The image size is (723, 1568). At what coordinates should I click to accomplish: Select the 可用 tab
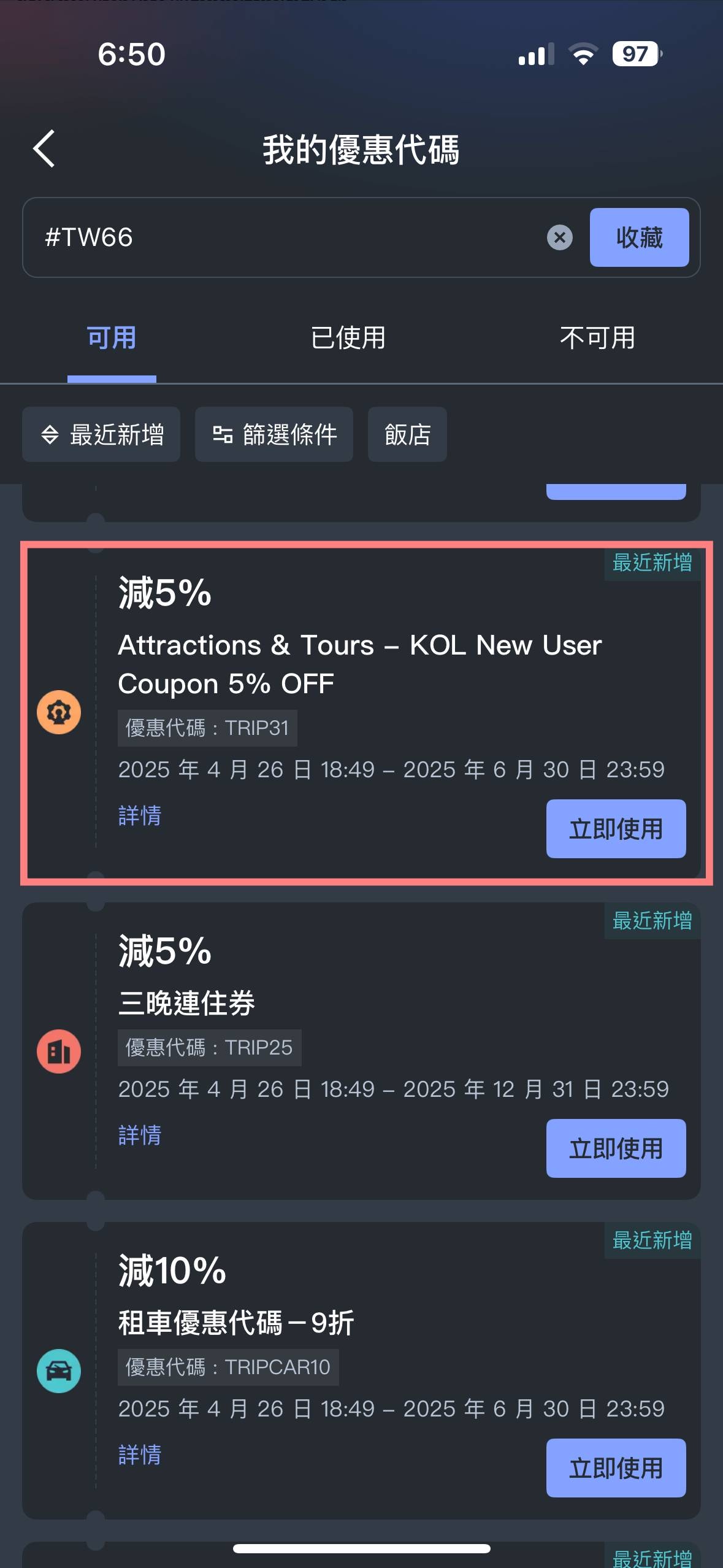(x=112, y=338)
